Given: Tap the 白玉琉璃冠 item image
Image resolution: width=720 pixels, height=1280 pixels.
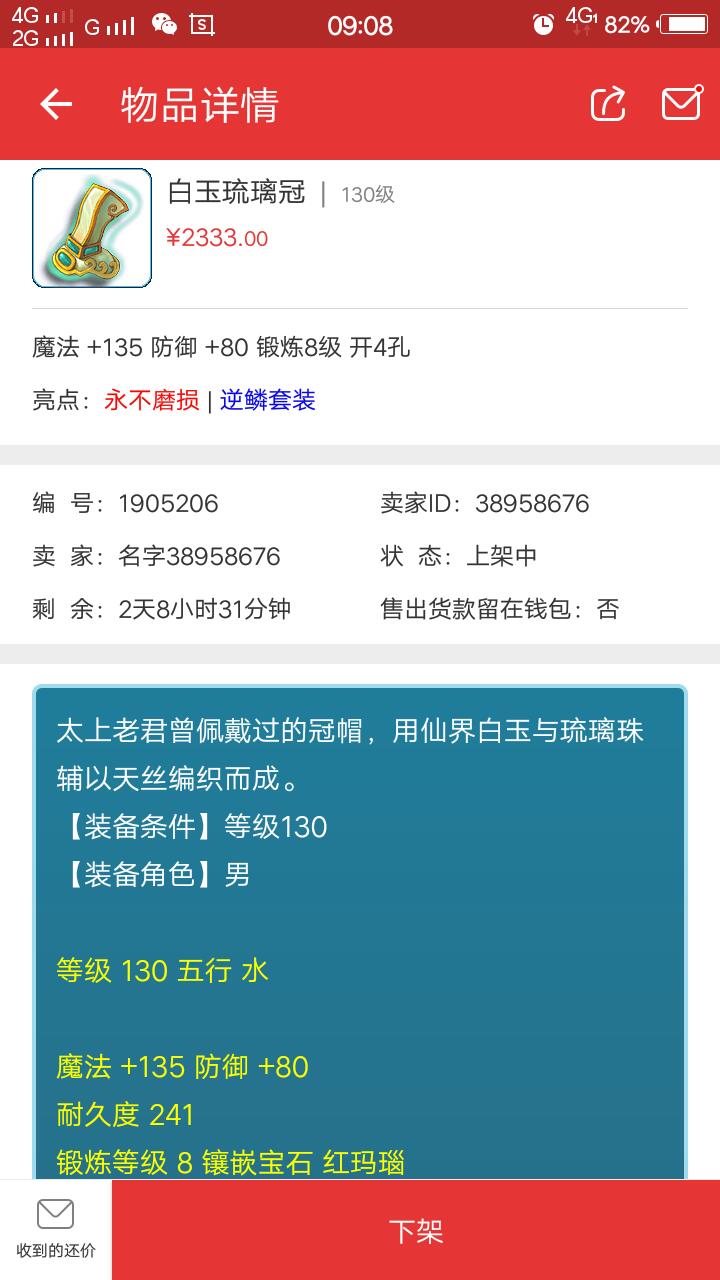Looking at the screenshot, I should coord(92,228).
